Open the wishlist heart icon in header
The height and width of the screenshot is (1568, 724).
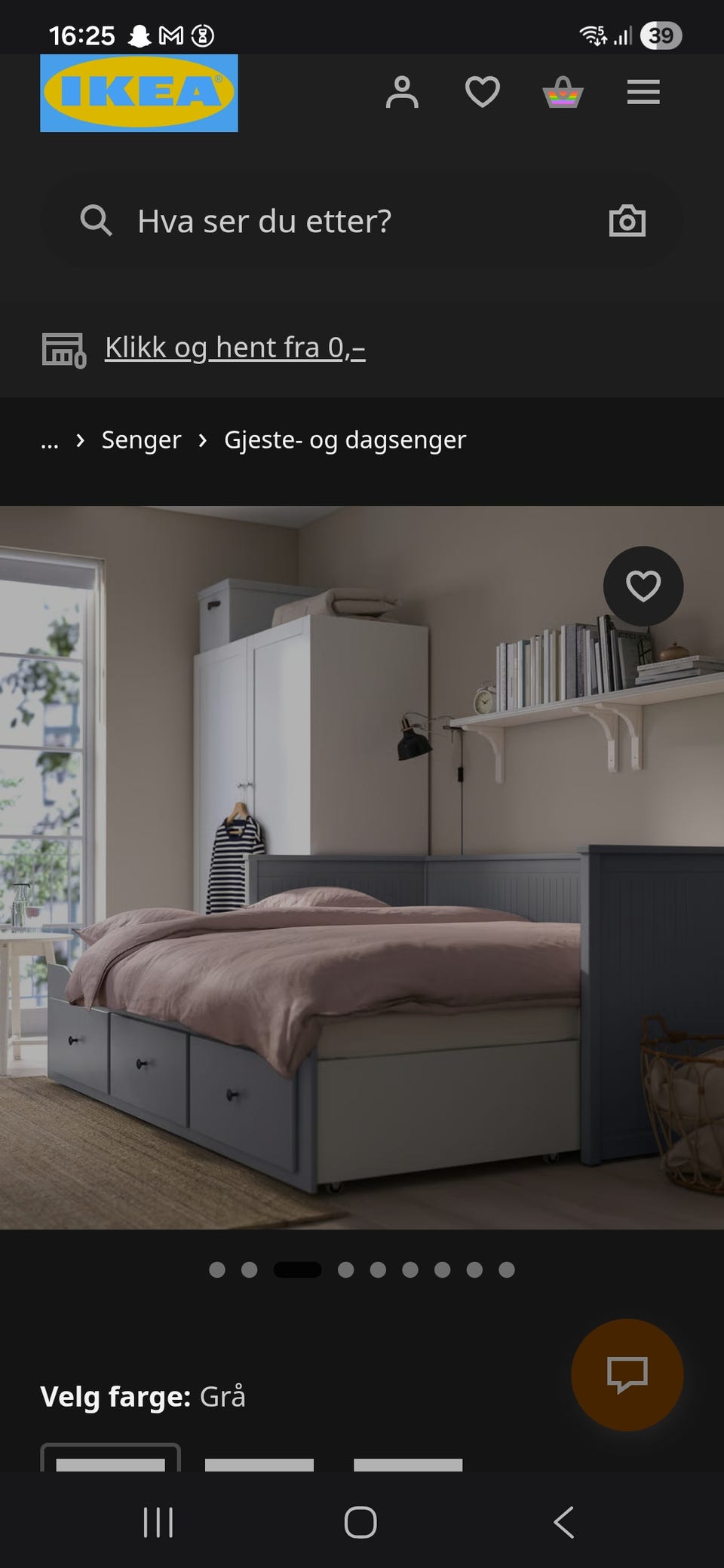[483, 91]
